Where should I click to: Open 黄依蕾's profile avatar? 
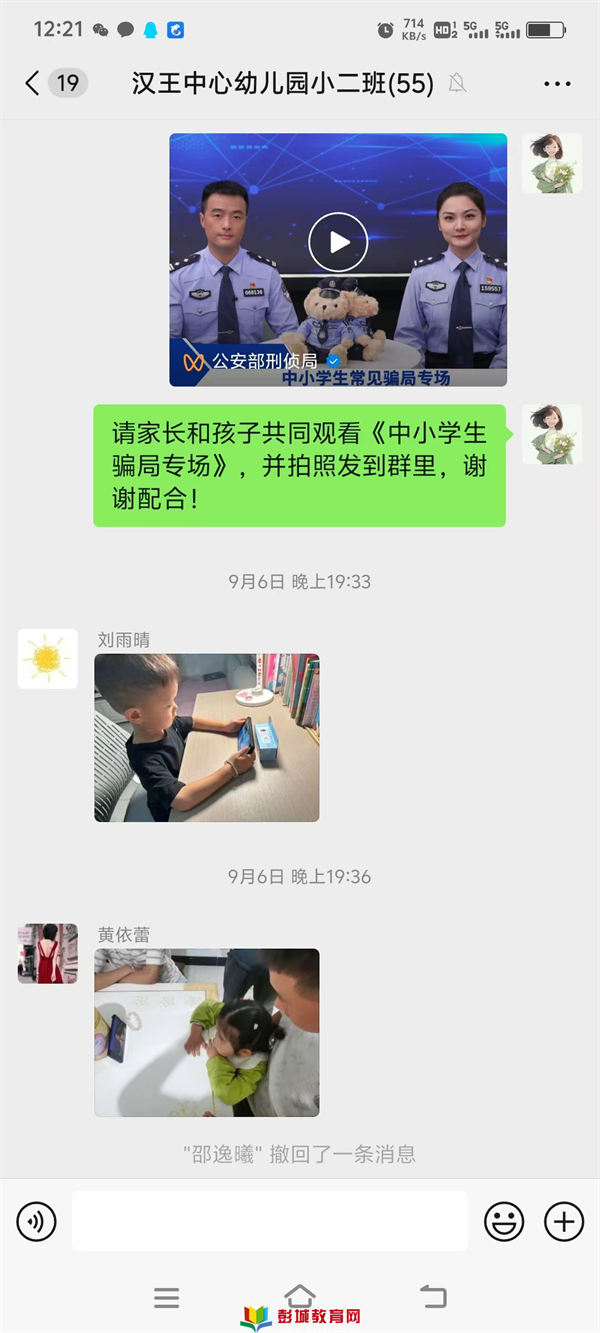48,953
